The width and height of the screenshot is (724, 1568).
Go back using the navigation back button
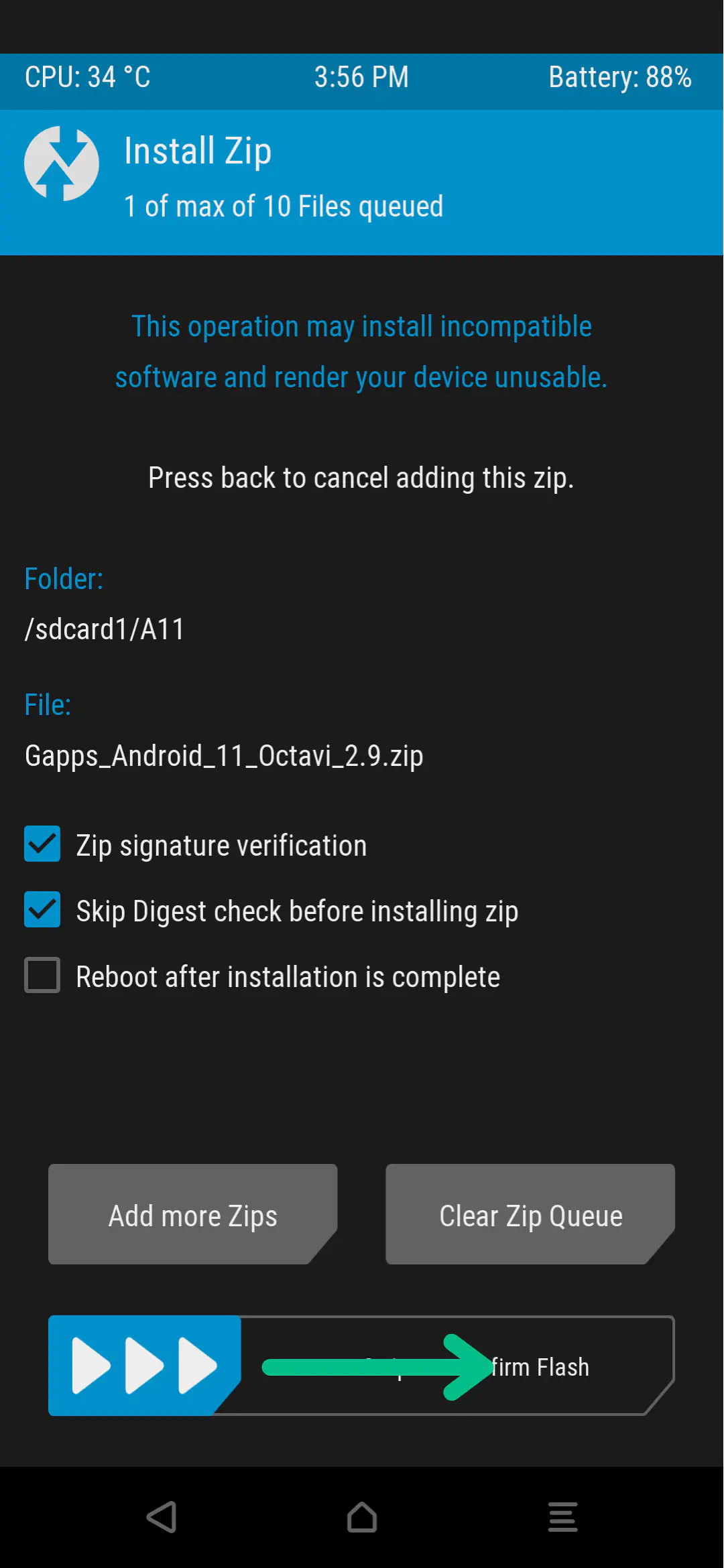tap(162, 1517)
